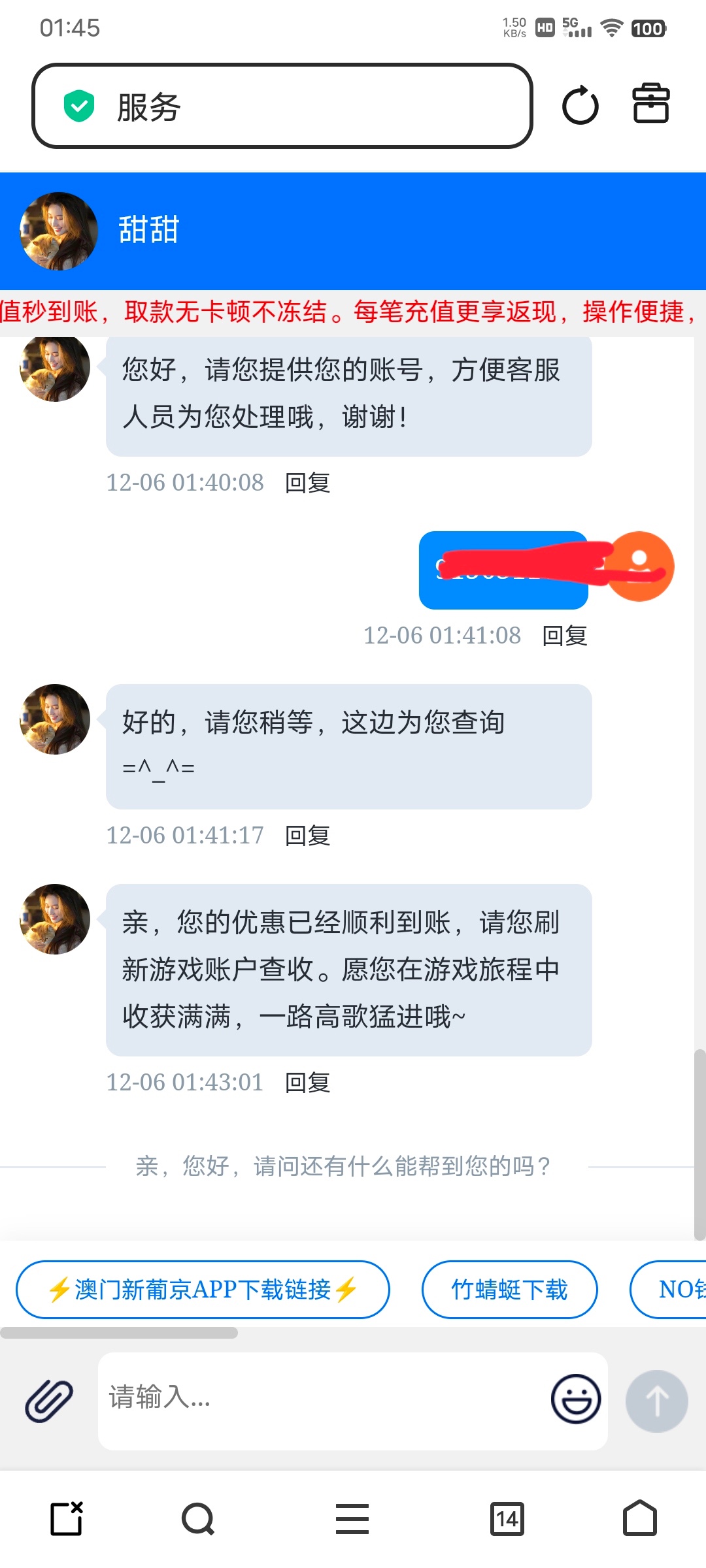Go to the browser home page

639,1518
